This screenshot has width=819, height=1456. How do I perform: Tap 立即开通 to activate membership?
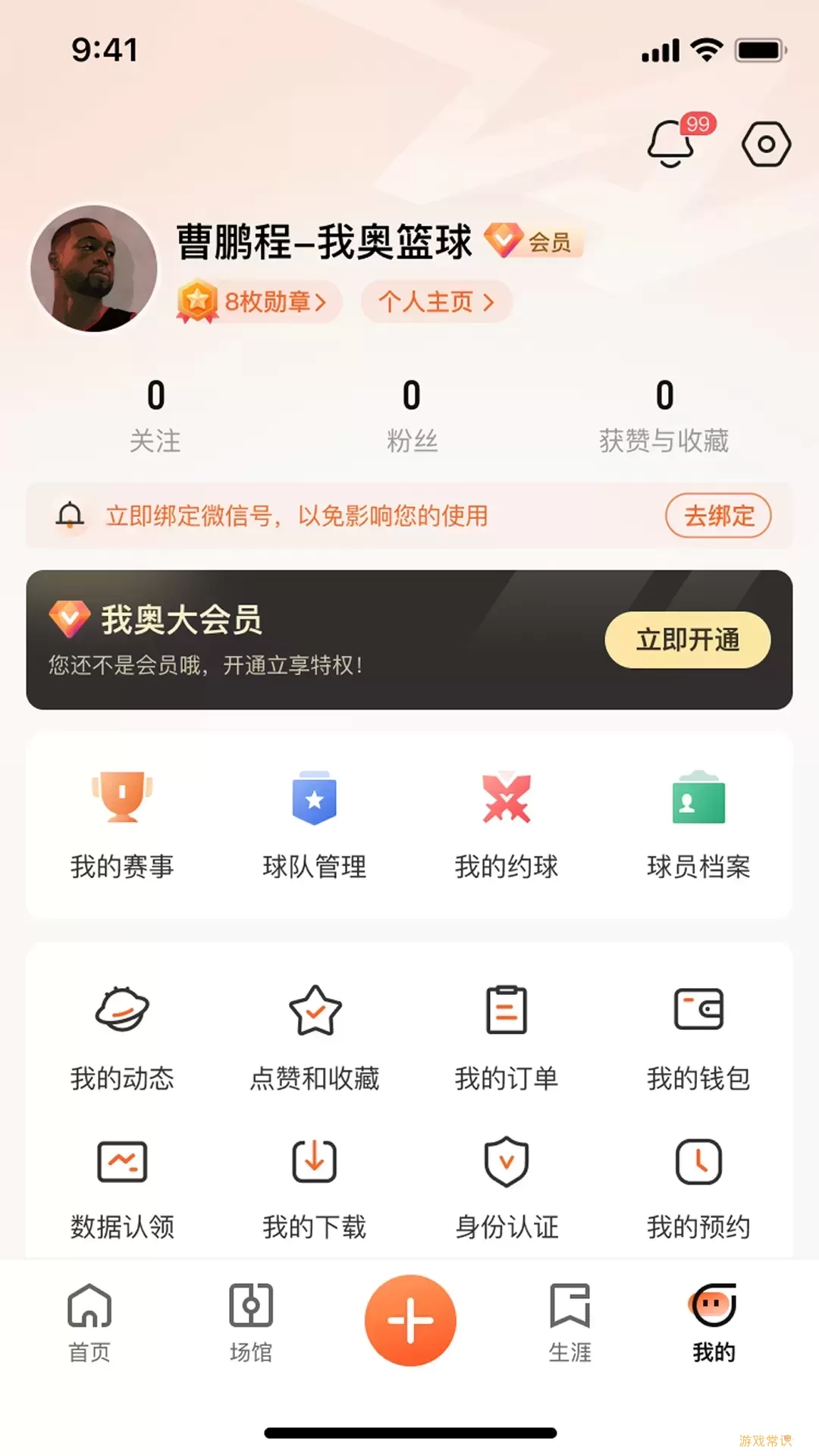coord(687,640)
